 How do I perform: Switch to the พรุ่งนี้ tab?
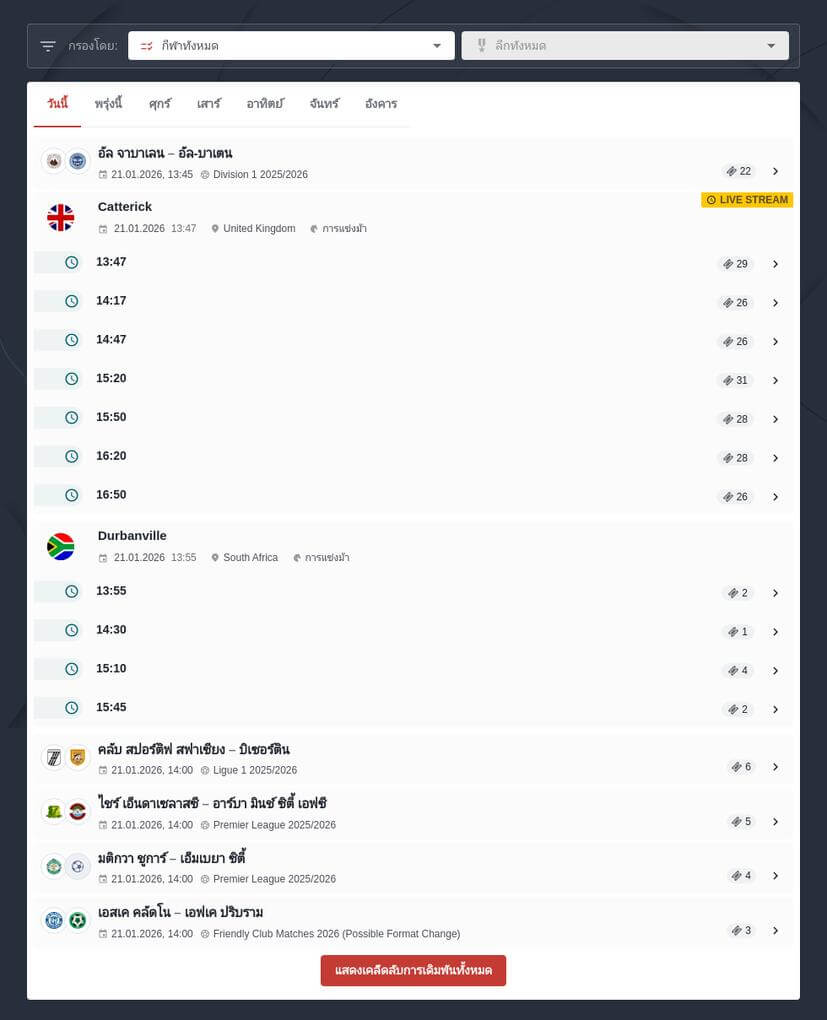[108, 104]
